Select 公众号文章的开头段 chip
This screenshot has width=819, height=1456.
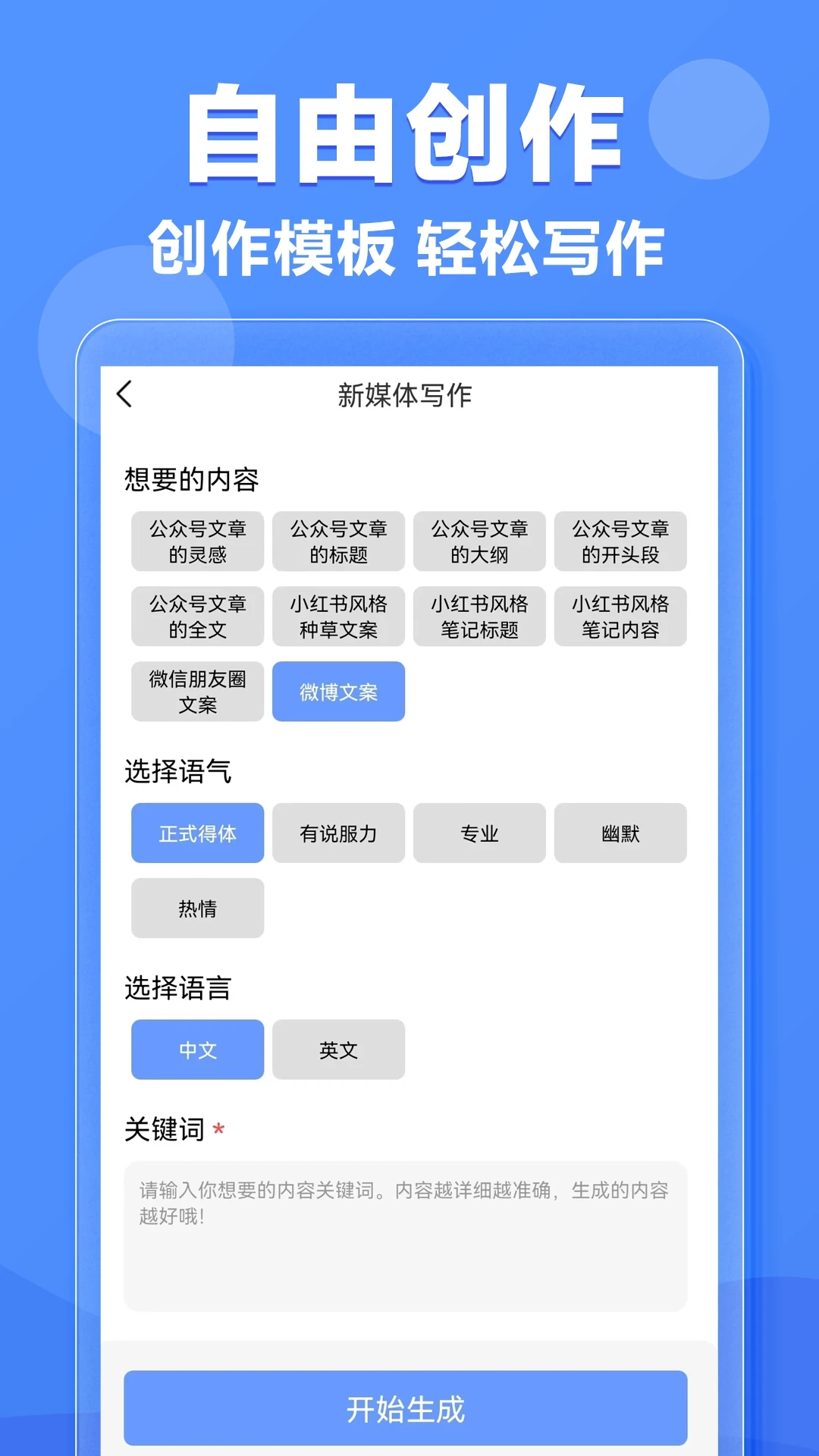tap(620, 541)
